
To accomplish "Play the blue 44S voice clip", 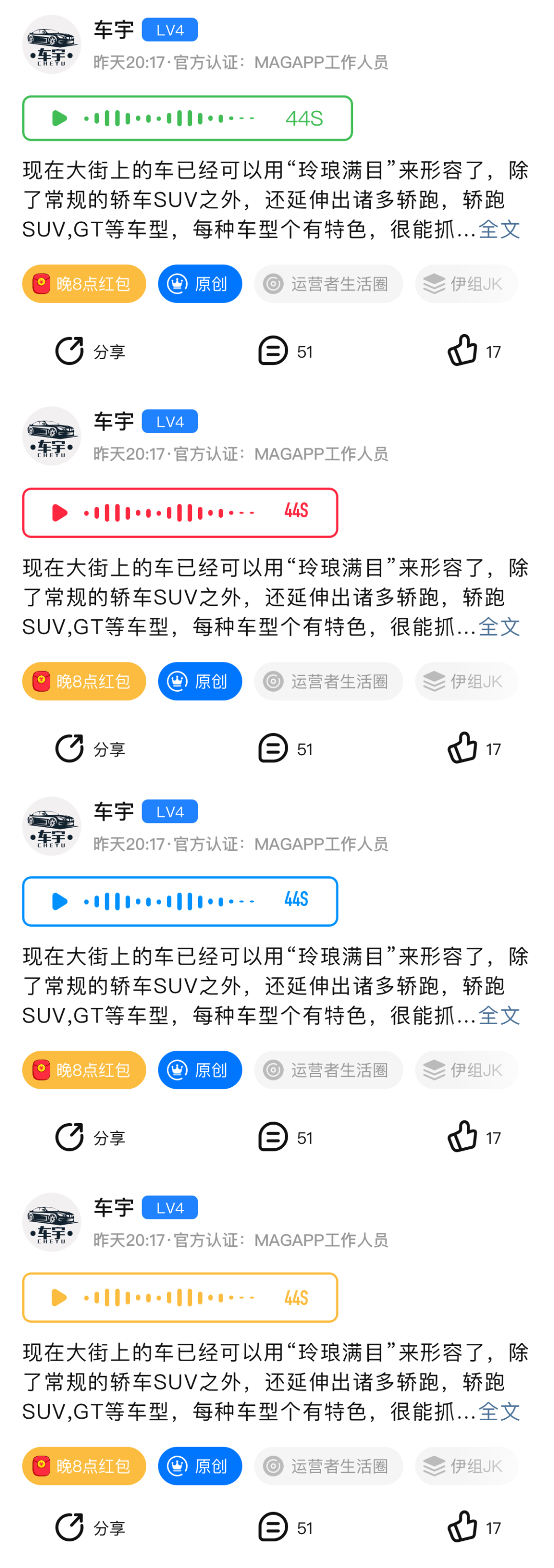I will click(60, 901).
